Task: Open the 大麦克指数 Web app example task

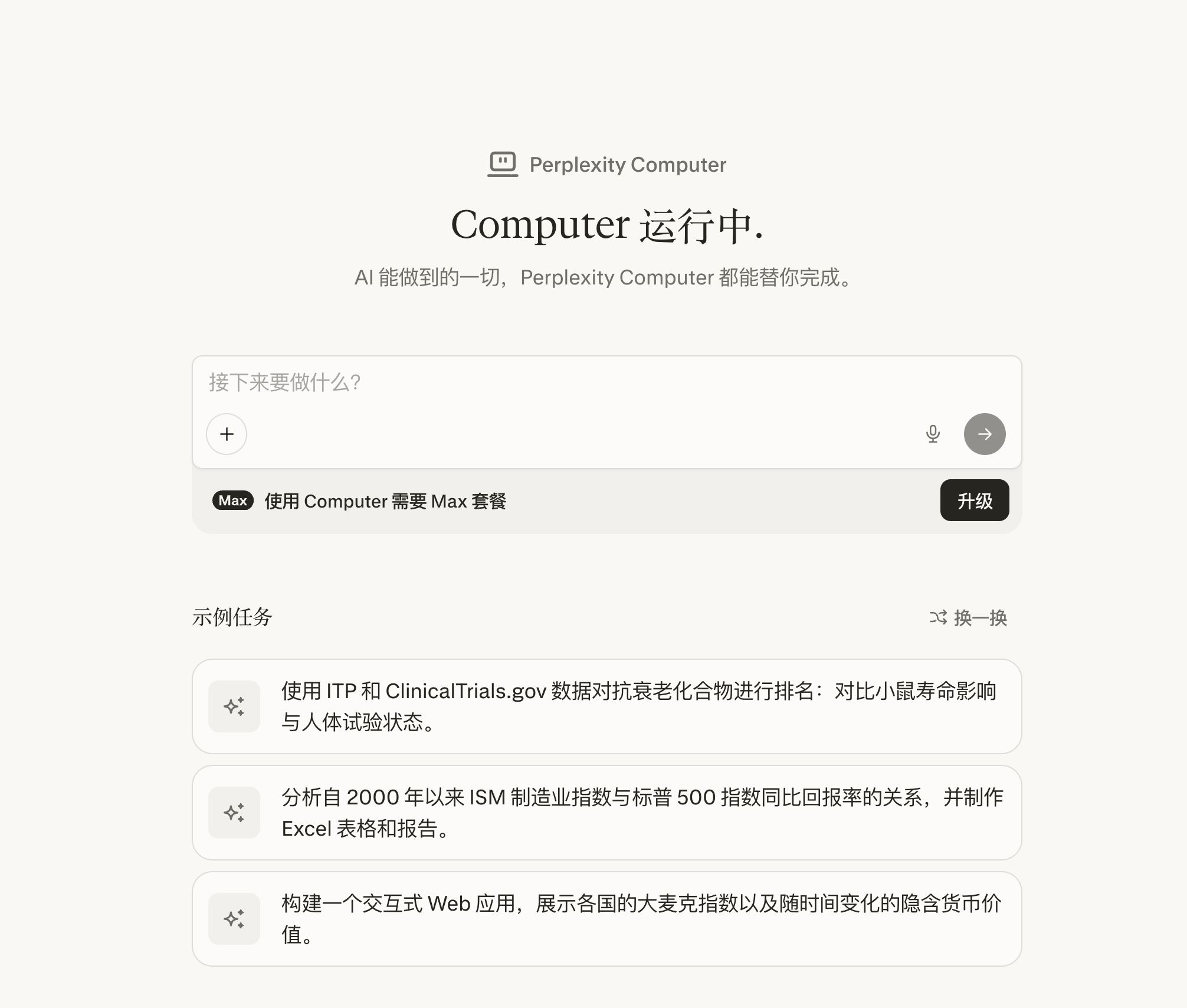Action: 606,919
